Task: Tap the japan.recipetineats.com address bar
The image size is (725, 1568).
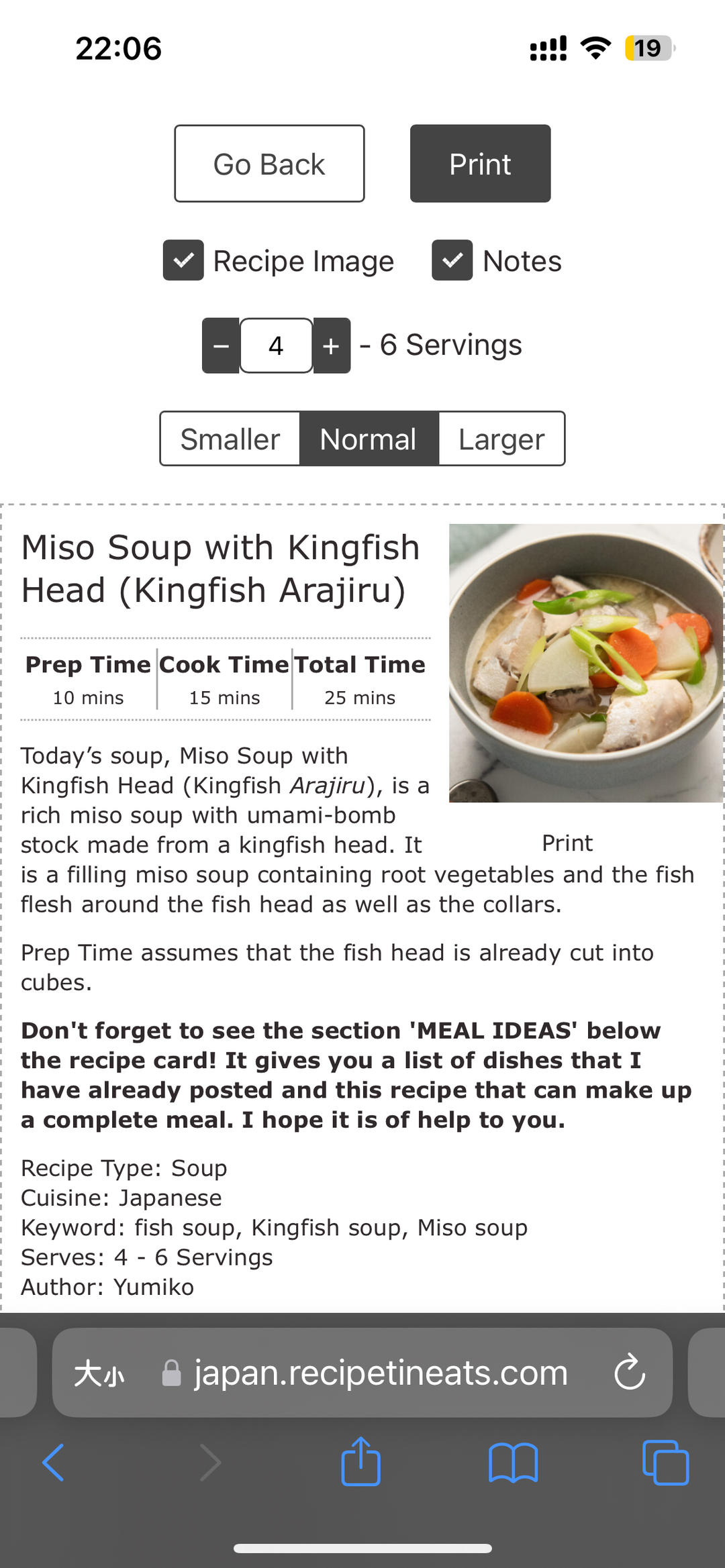Action: coord(380,1373)
